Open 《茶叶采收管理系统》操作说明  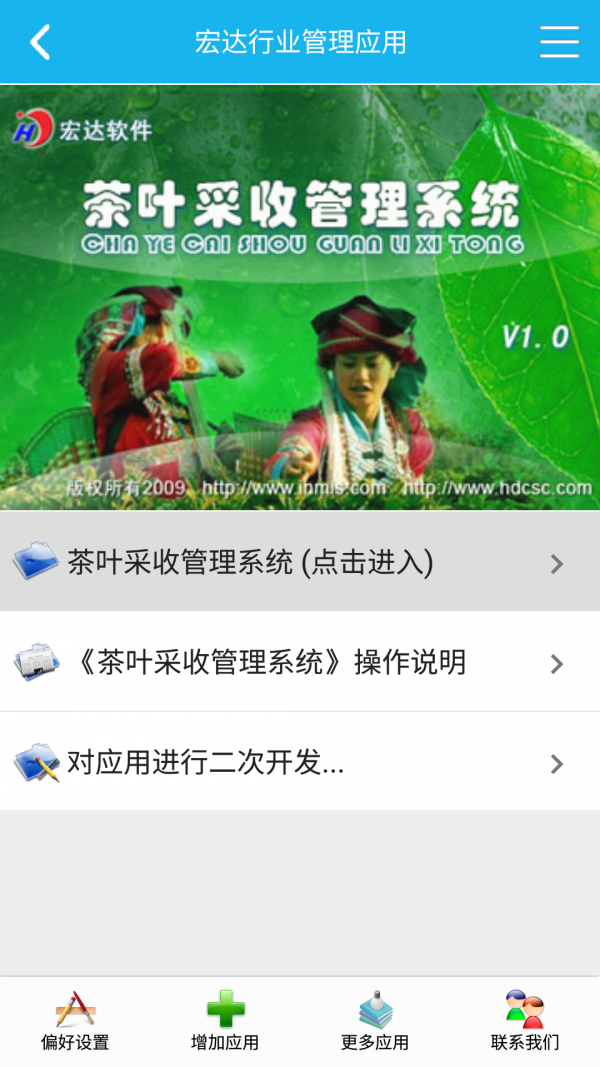[300, 662]
